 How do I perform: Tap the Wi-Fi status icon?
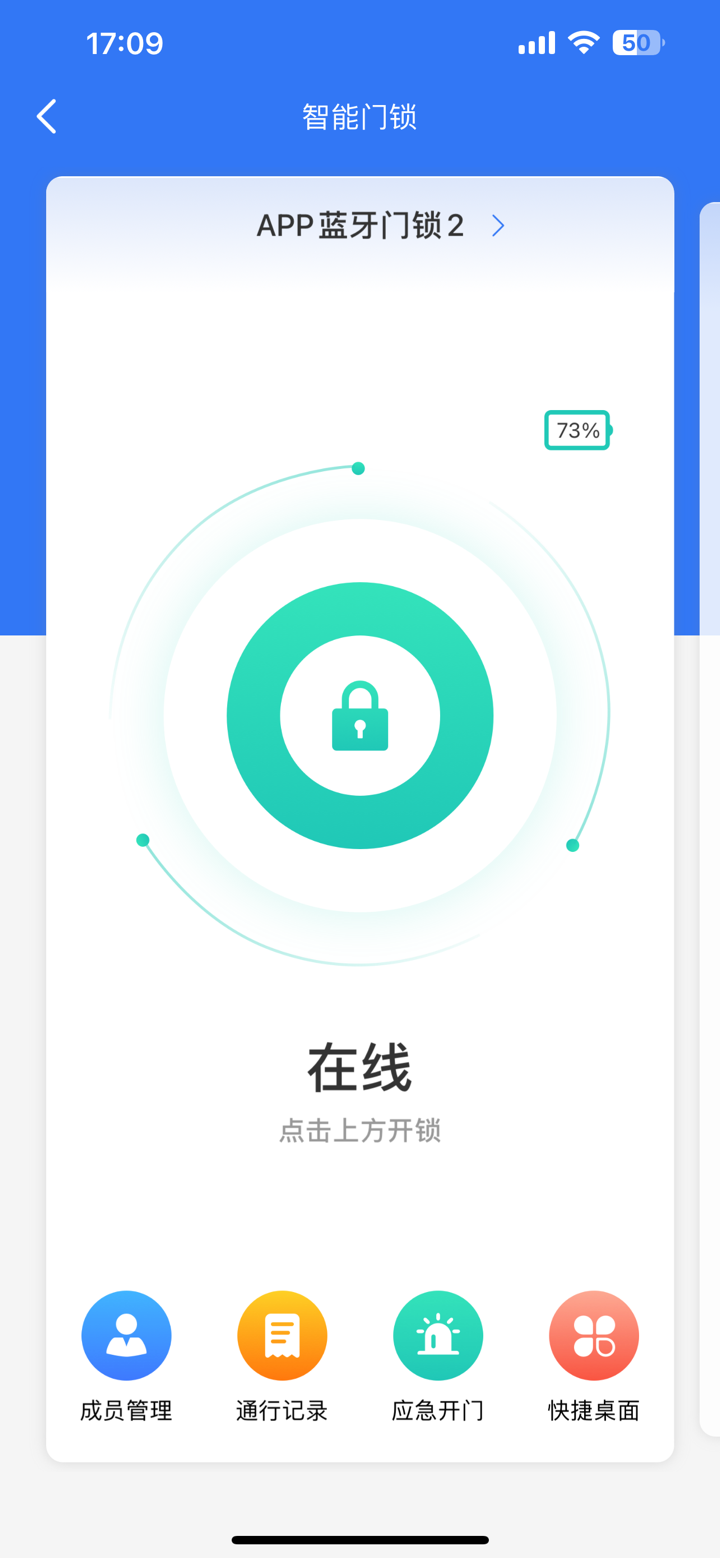click(x=582, y=42)
